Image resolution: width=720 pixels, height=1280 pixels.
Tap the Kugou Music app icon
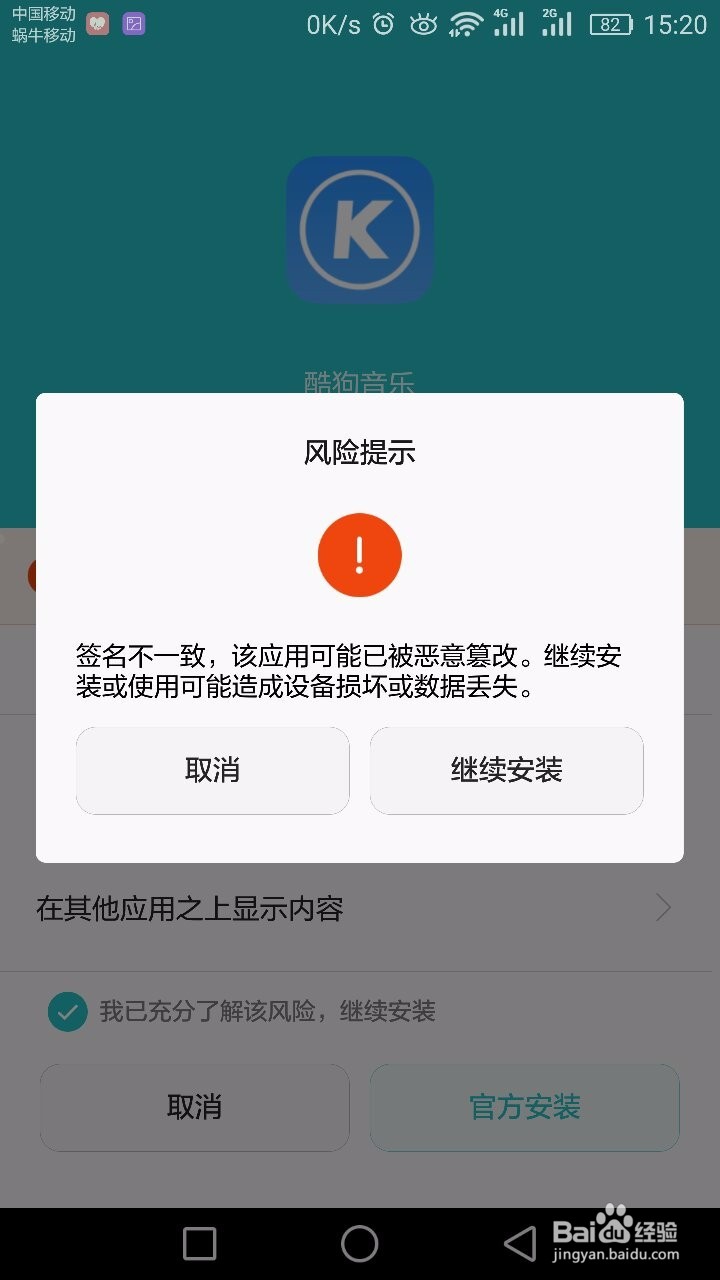360,228
